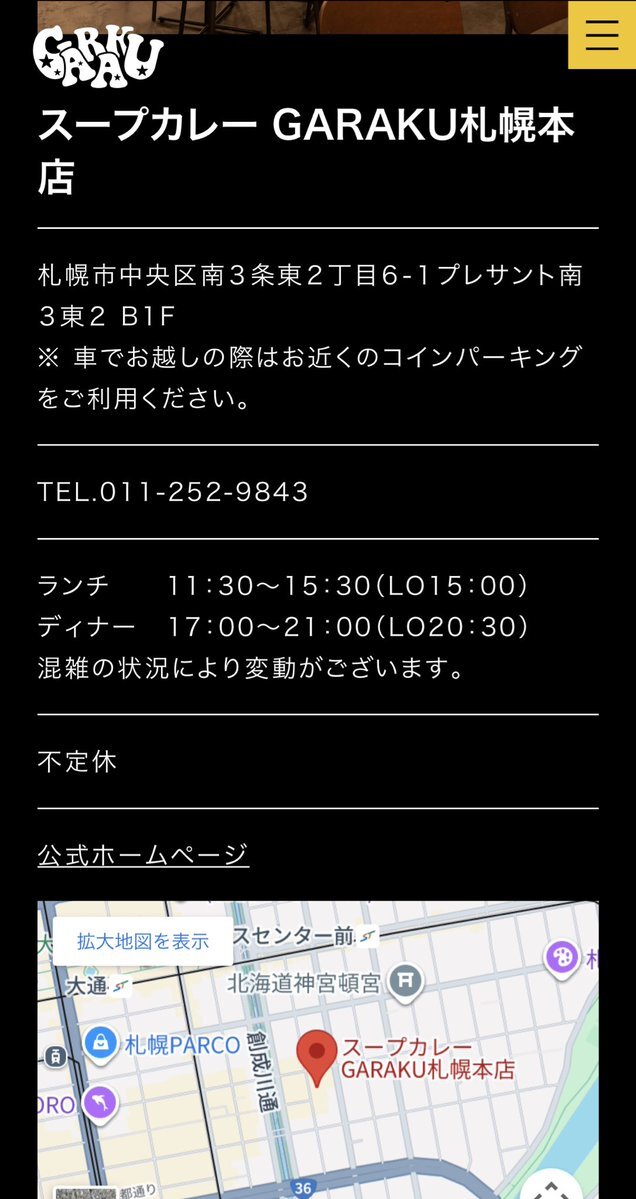Open the yellow hamburger menu

click(602, 35)
